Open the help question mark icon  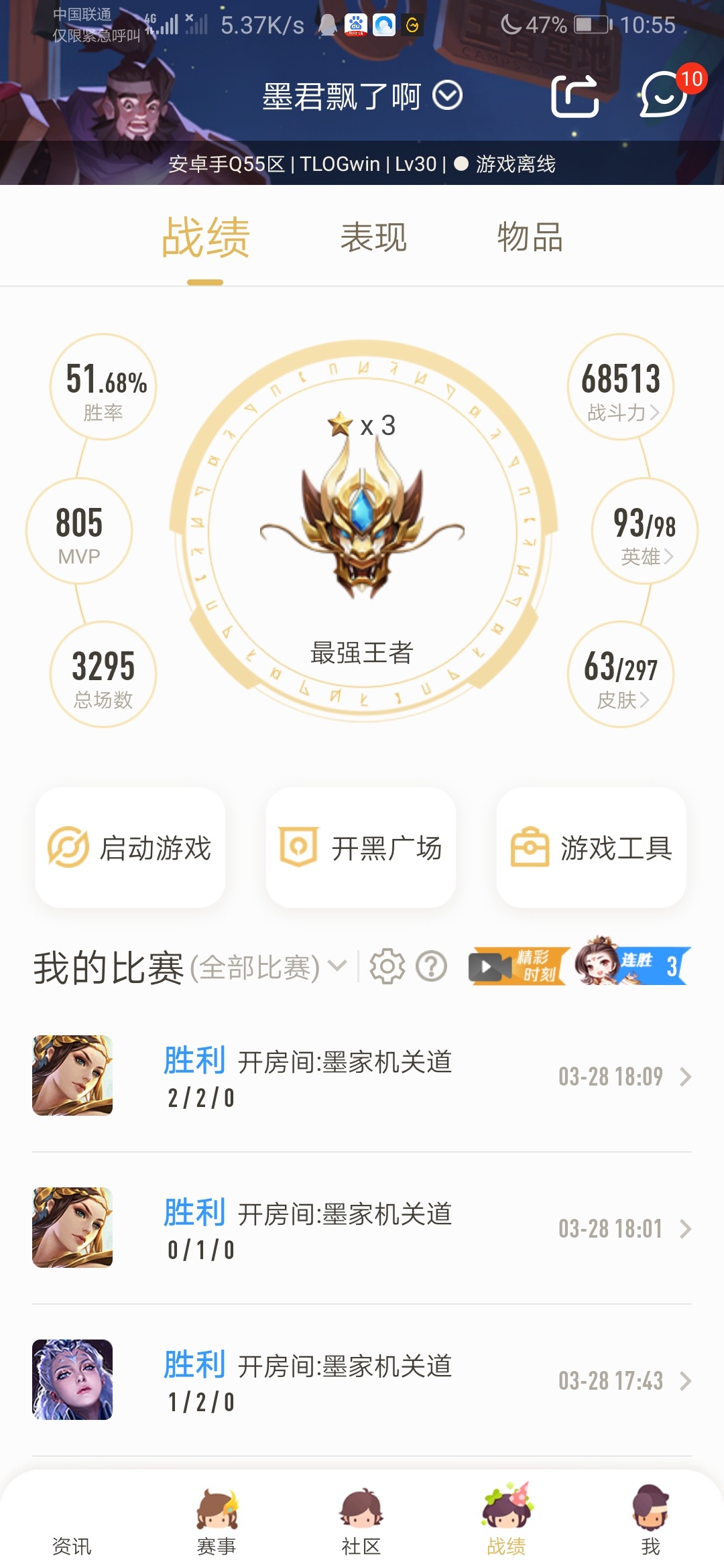tap(432, 967)
